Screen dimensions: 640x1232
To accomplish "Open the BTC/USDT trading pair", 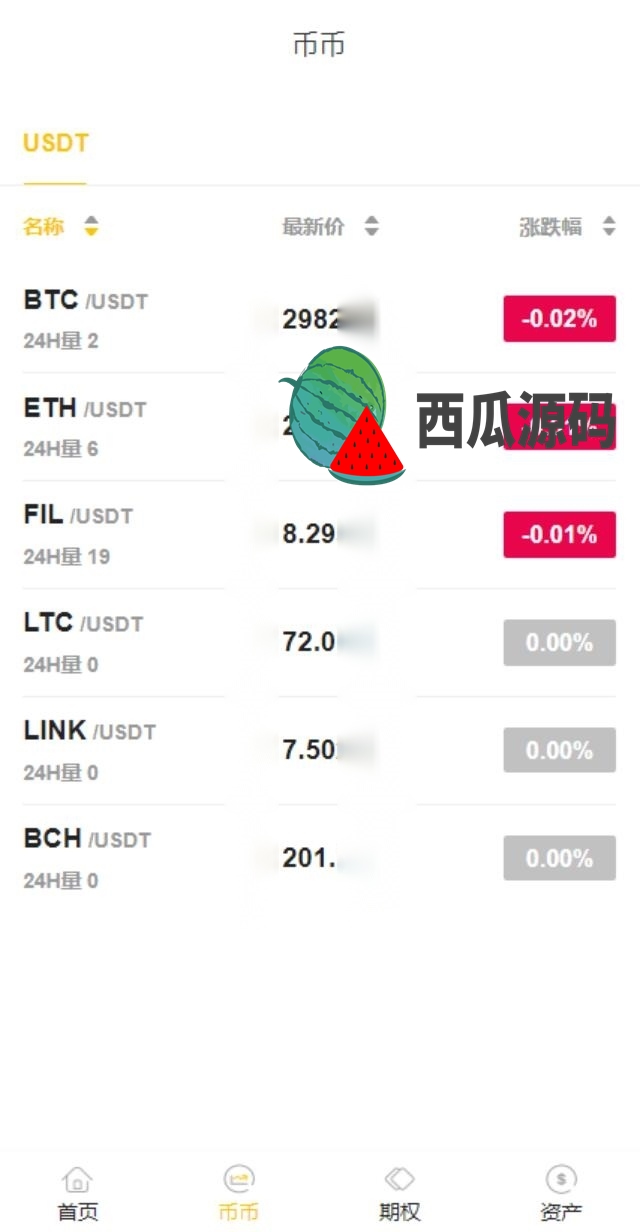I will click(320, 319).
